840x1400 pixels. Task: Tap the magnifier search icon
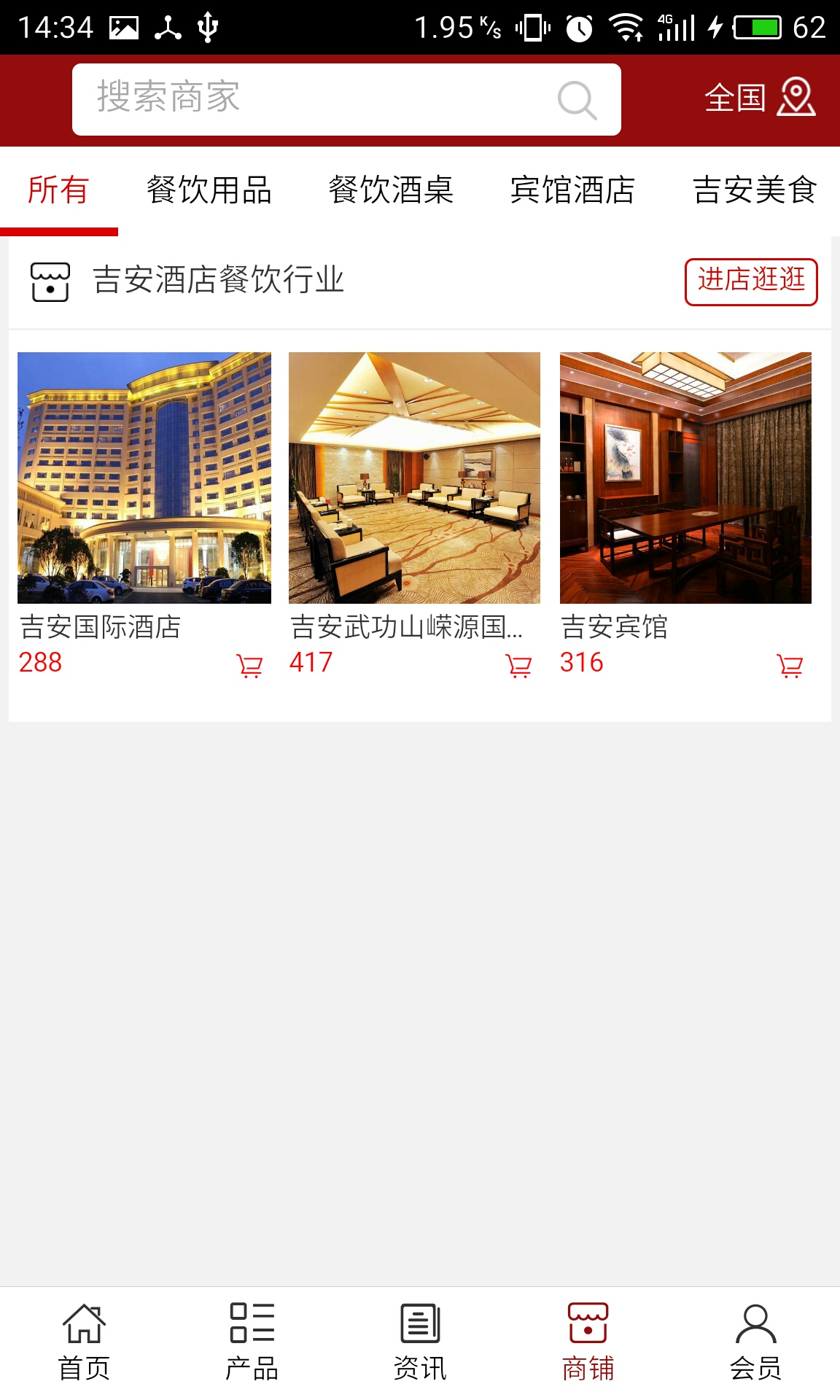(x=577, y=99)
